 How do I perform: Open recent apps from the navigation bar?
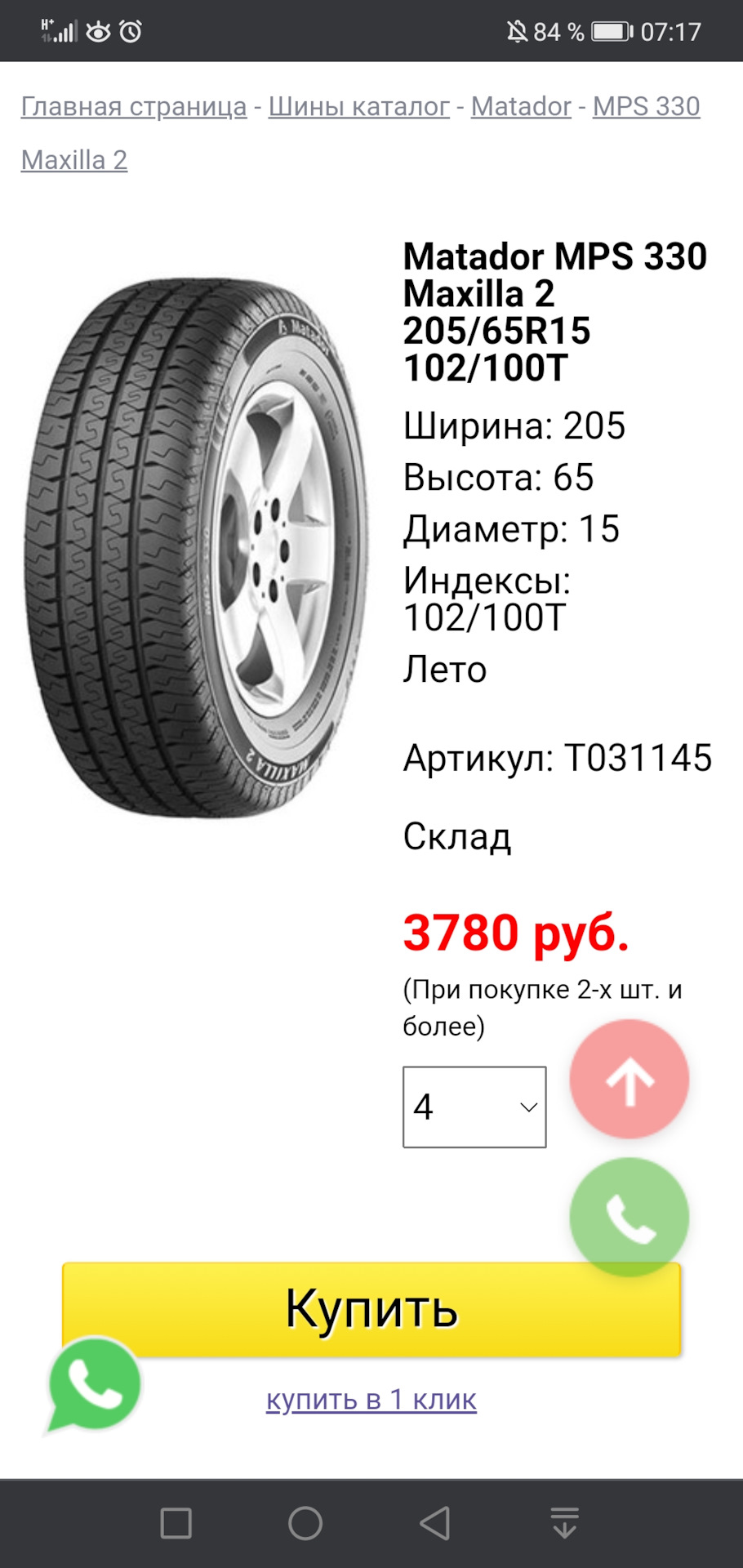pos(176,1523)
